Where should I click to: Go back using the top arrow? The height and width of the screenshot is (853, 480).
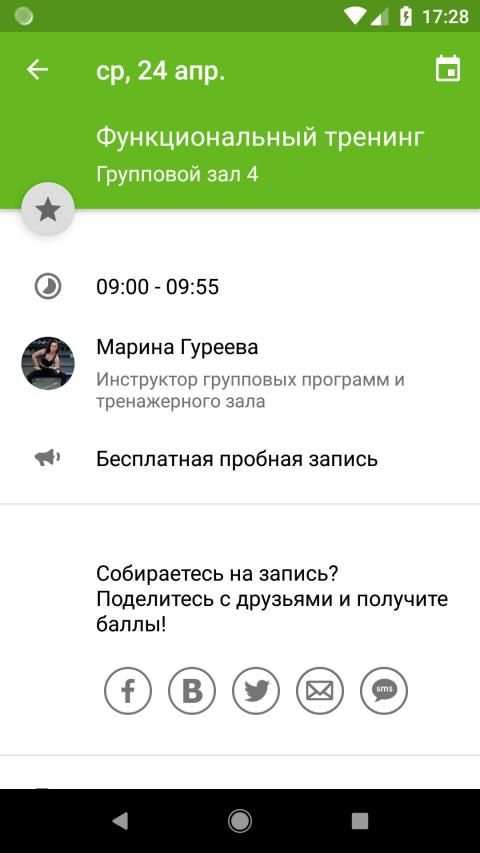click(38, 70)
